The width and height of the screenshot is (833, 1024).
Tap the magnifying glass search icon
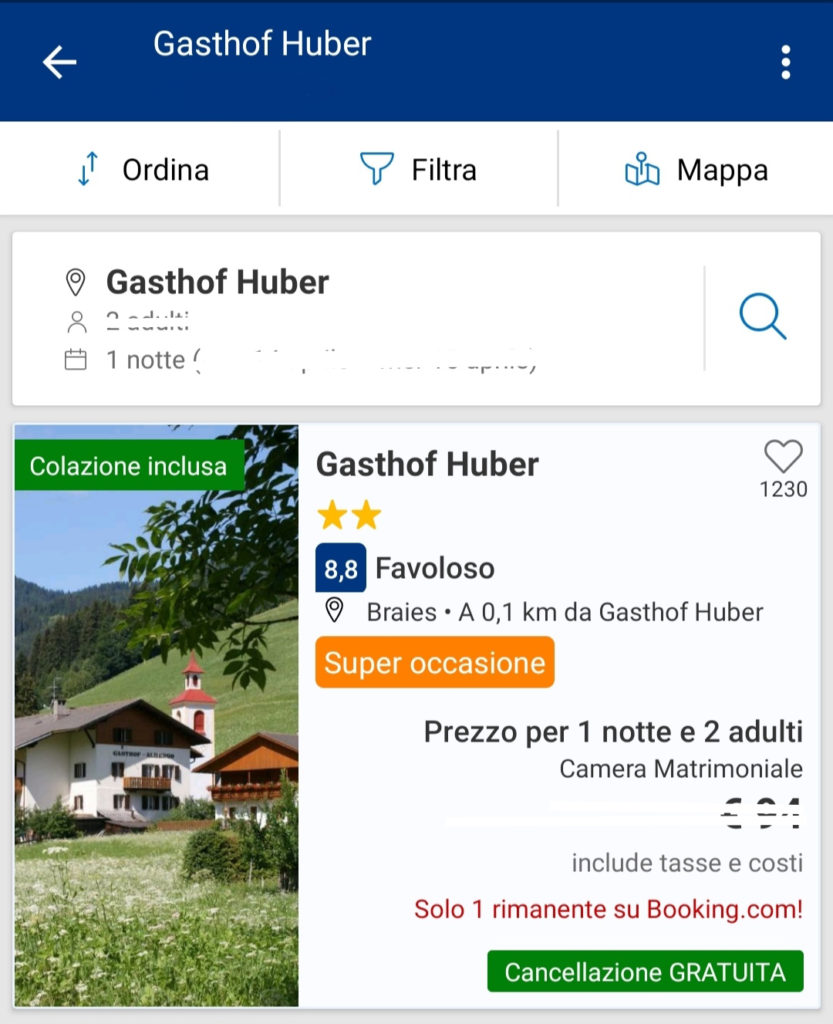[x=762, y=318]
